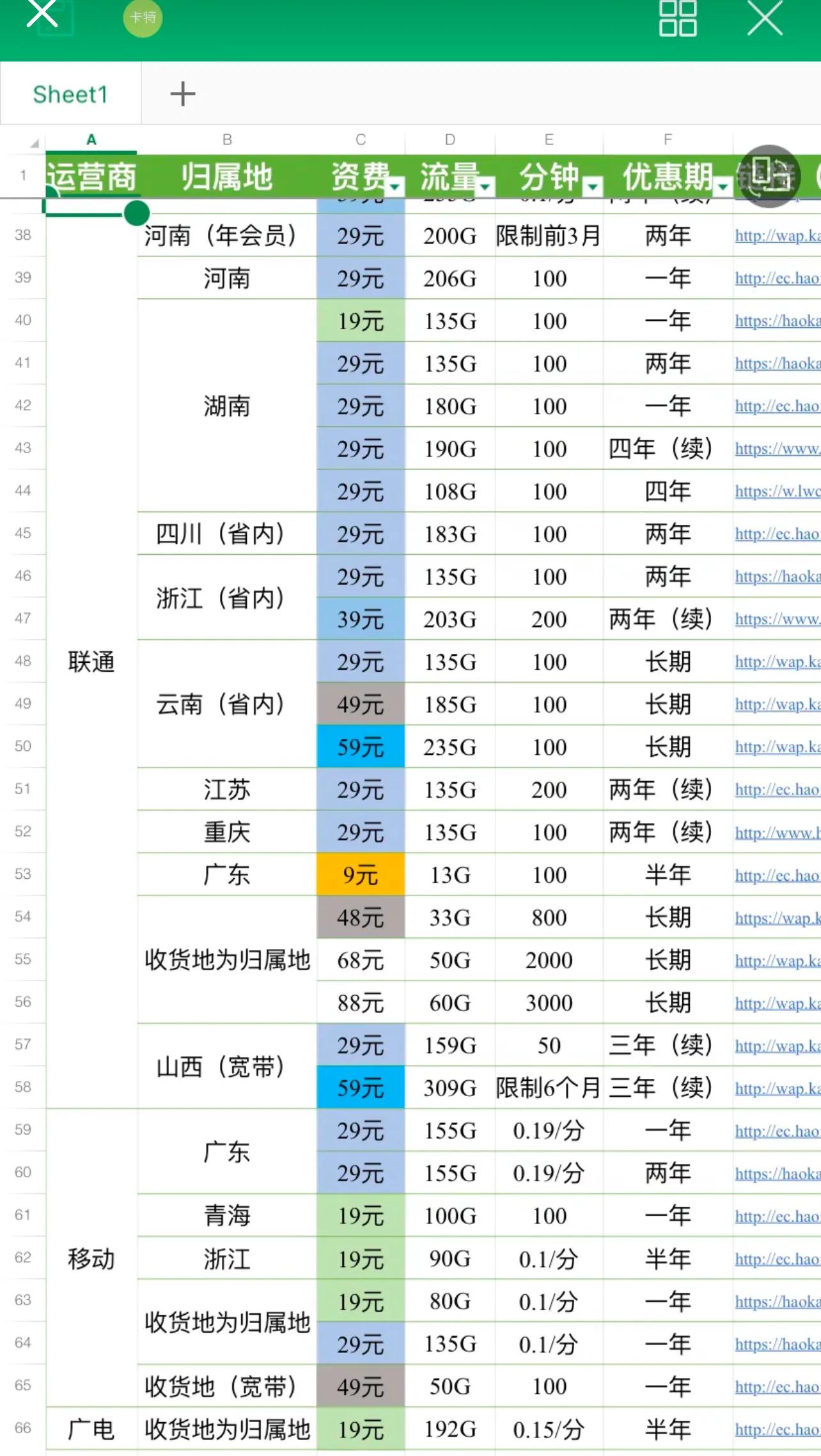The height and width of the screenshot is (1456, 821).
Task: Open the hyperlink in row 38
Action: [x=776, y=235]
